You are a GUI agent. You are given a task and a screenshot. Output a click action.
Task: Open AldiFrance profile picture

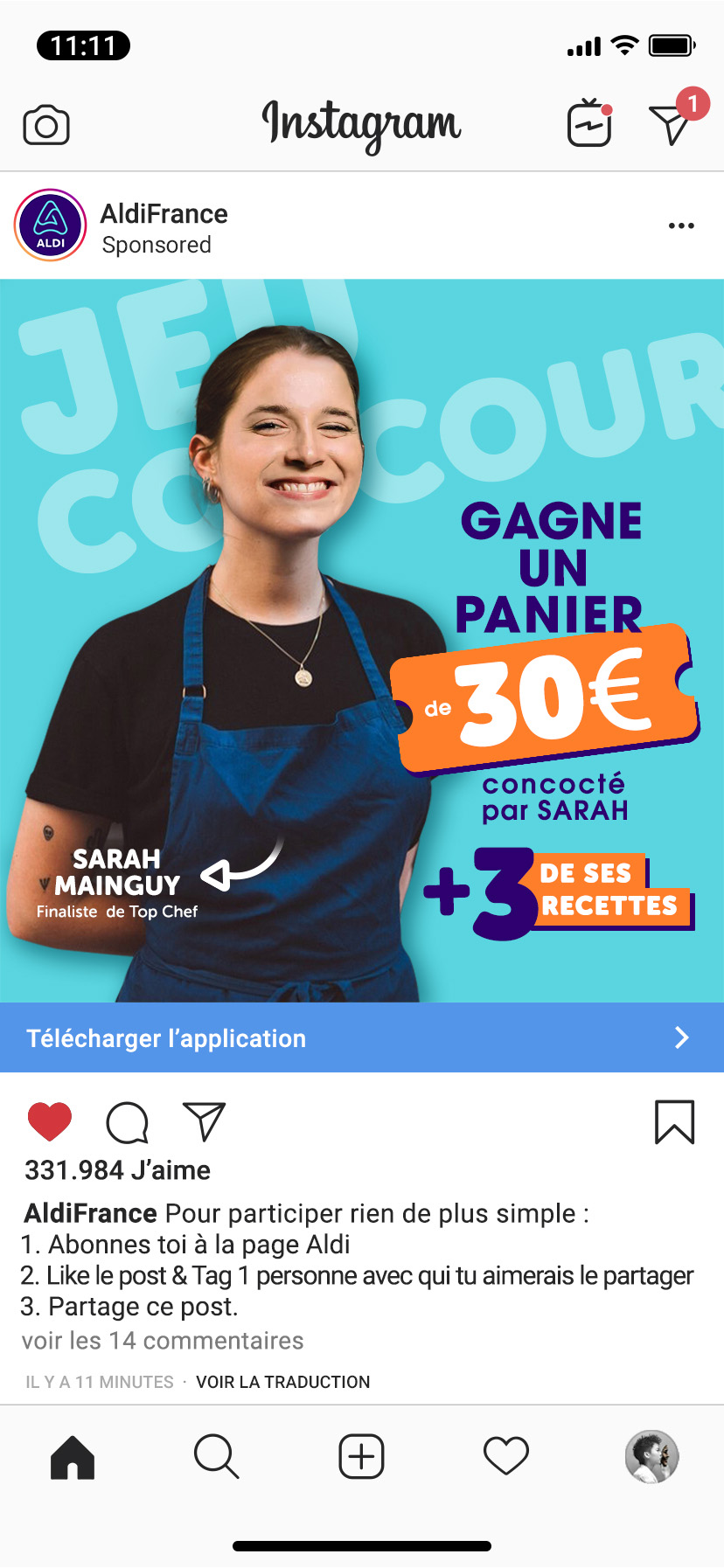pyautogui.click(x=51, y=225)
